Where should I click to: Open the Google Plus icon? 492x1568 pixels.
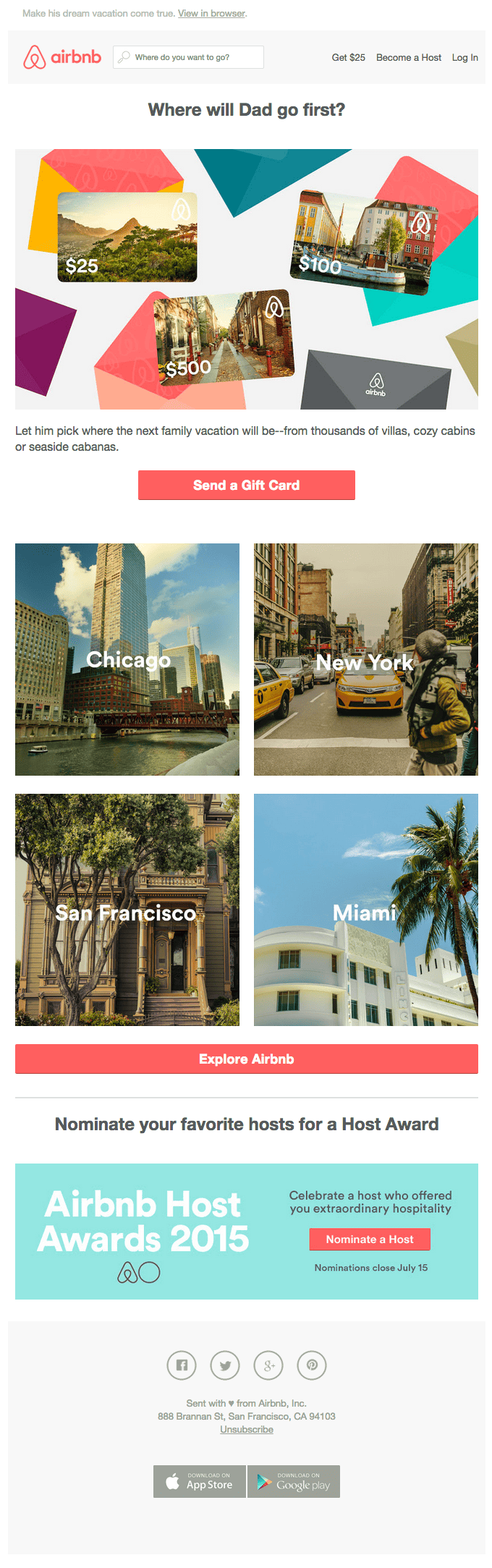point(268,1365)
